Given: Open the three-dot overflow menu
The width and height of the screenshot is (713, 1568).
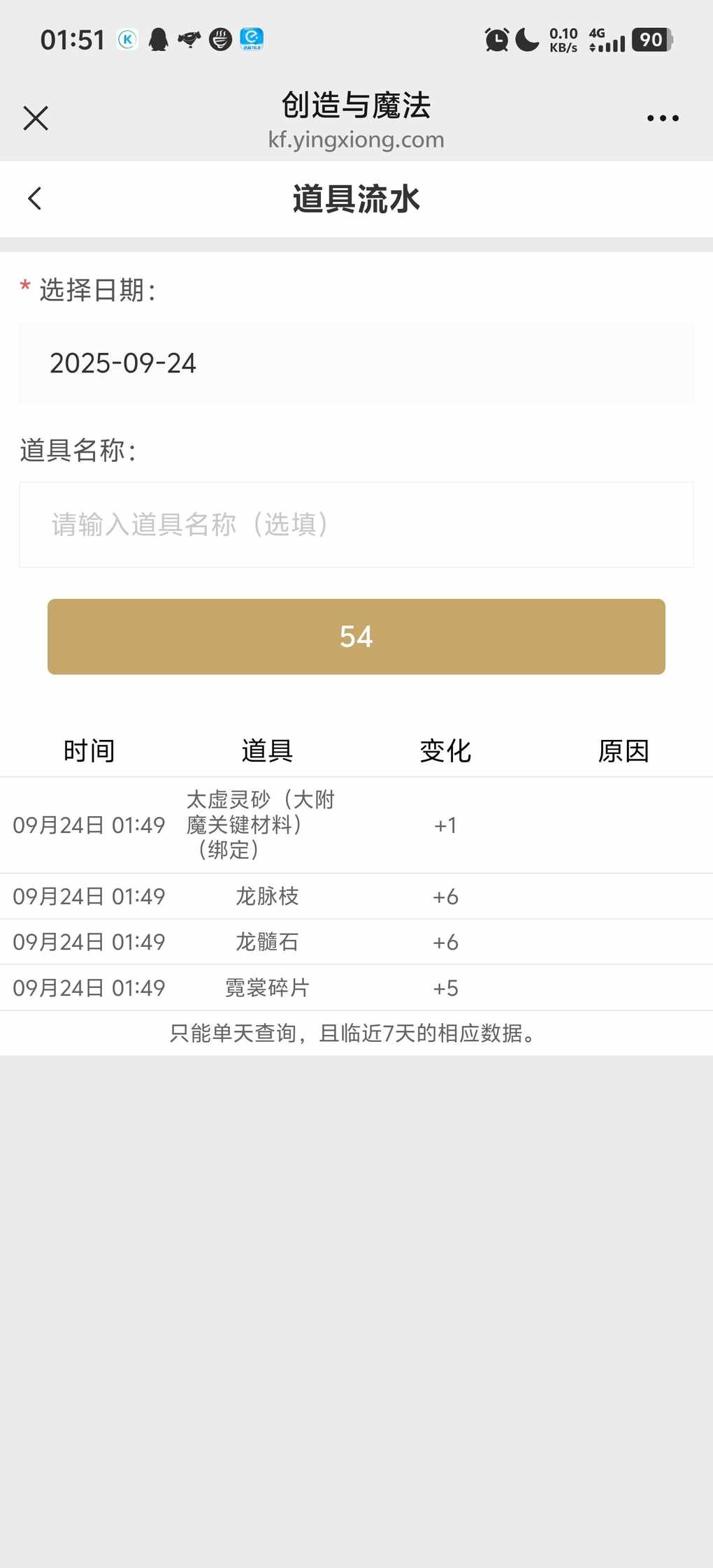Looking at the screenshot, I should coord(662,118).
